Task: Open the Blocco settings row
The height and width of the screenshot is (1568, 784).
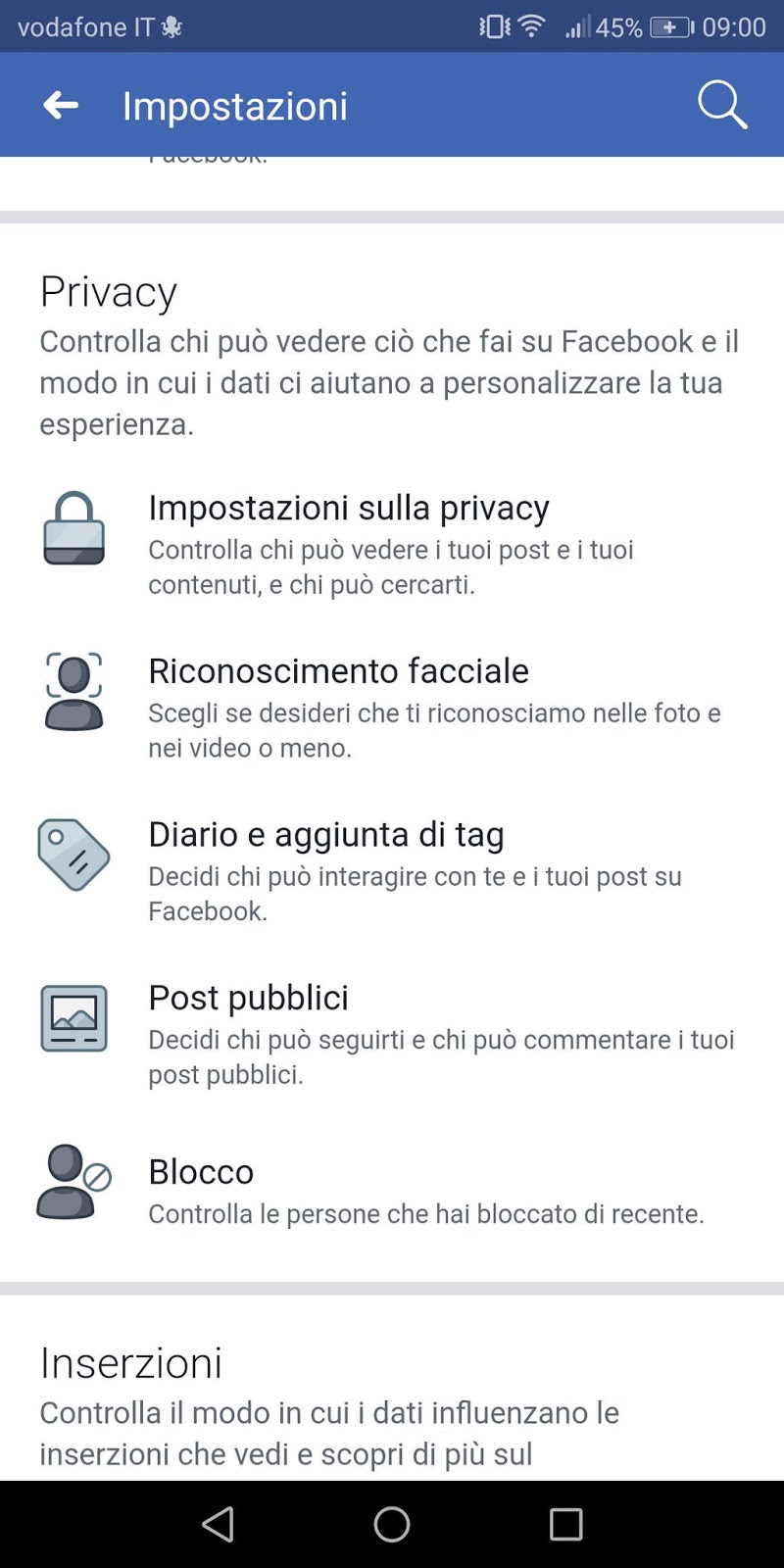Action: click(392, 1190)
